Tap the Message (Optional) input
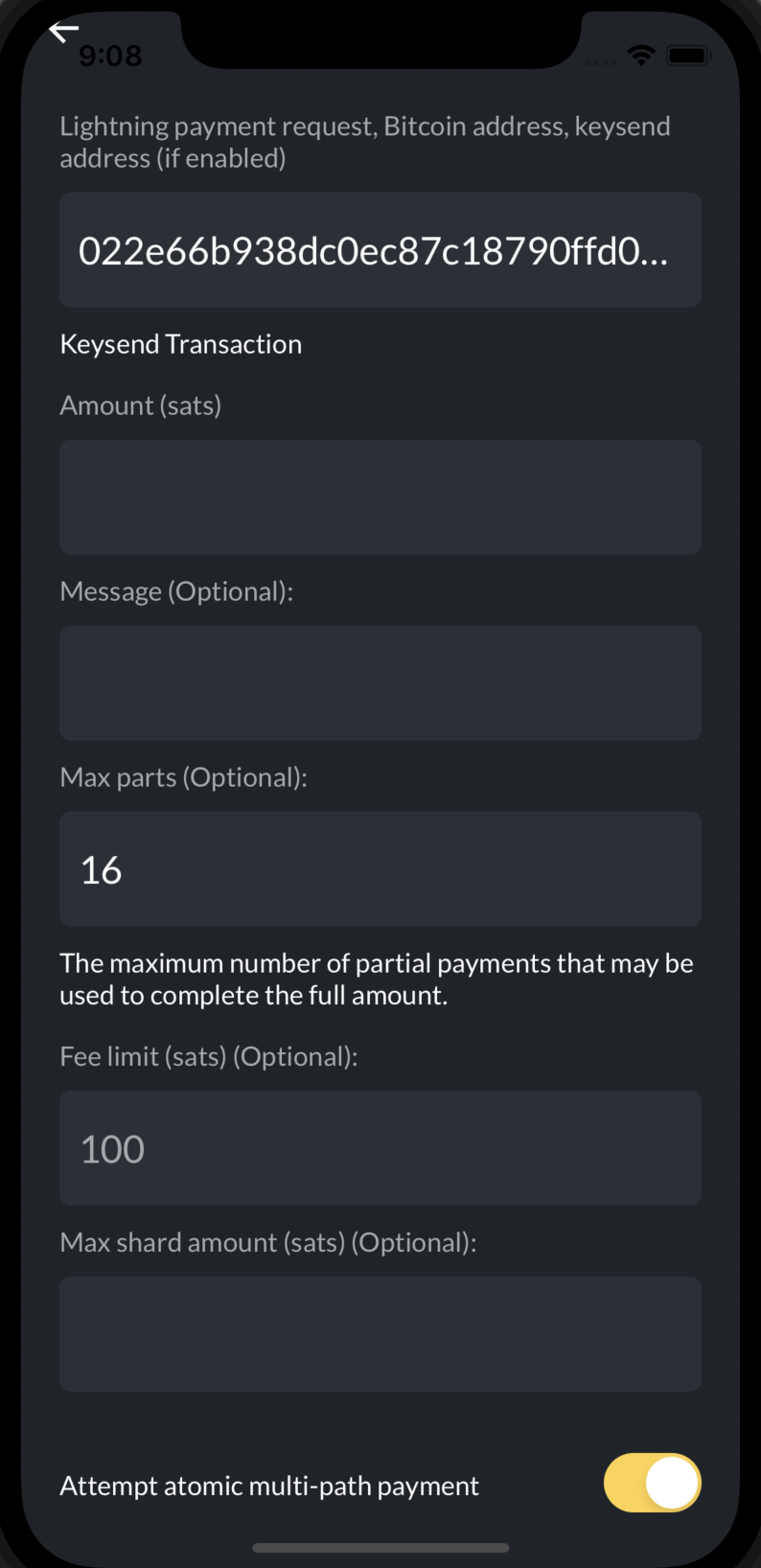Screen dimensions: 761x1568 click(x=380, y=682)
